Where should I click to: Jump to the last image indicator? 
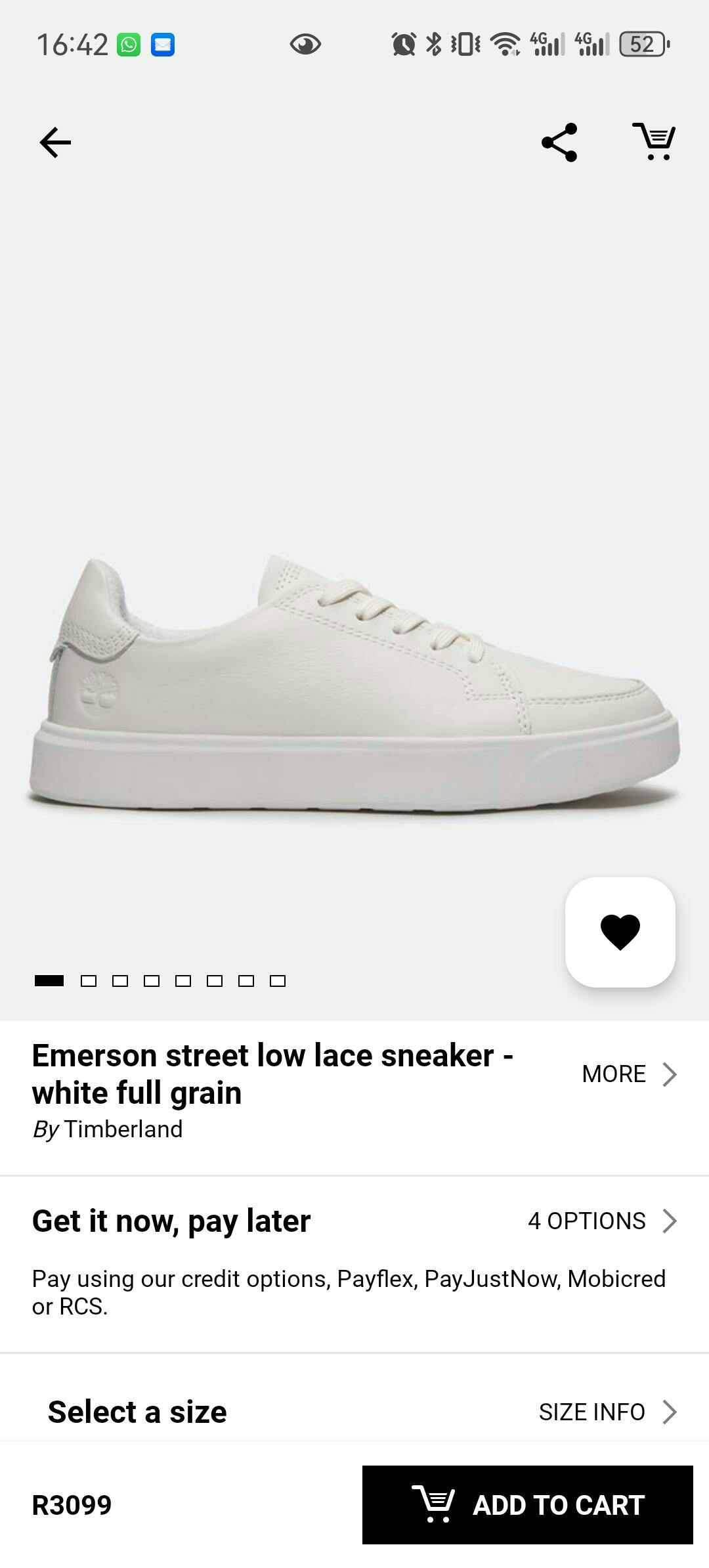278,981
